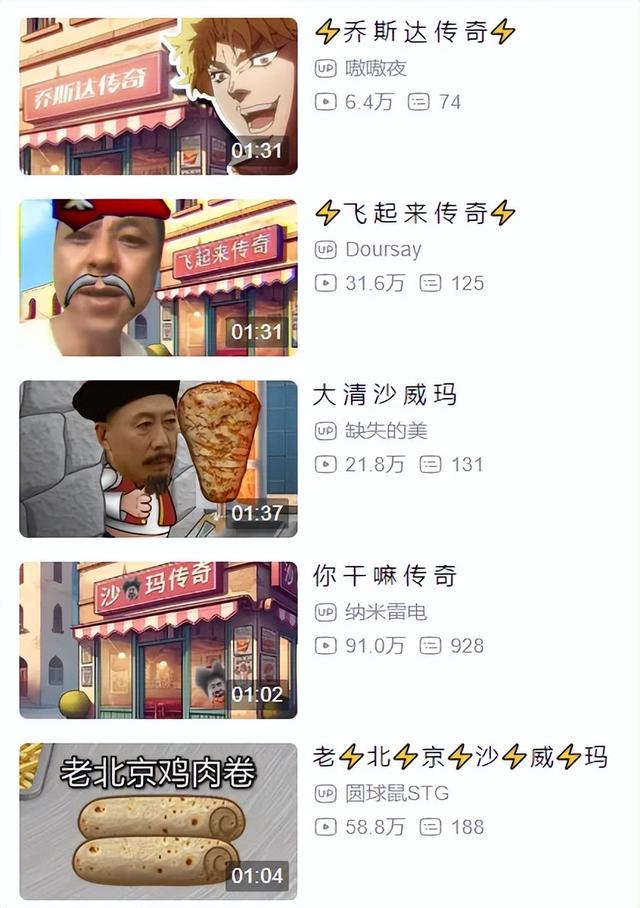
Task: Open the 飞起来传奇 video thumbnail
Action: point(158,277)
